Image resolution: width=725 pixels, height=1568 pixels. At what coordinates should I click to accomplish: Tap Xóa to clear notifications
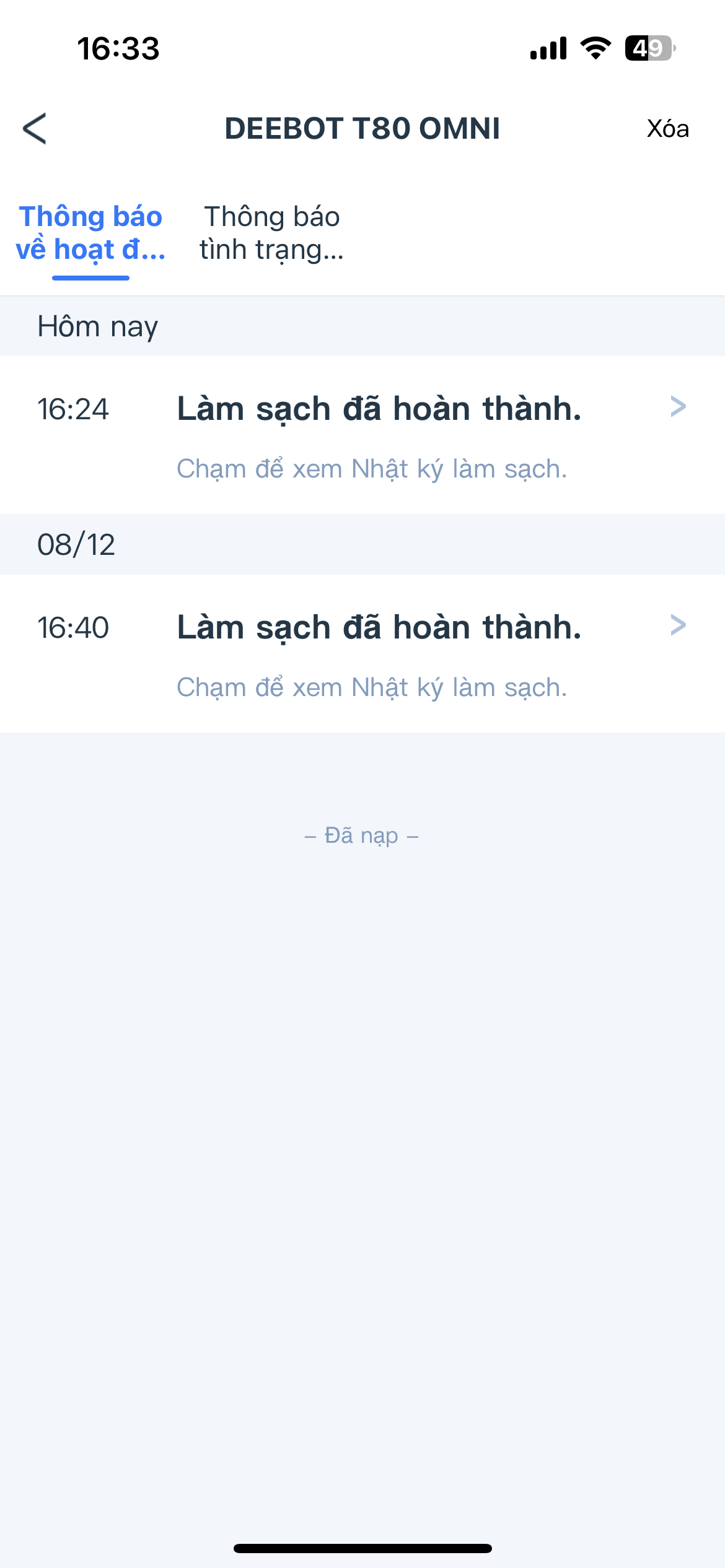[x=667, y=129]
